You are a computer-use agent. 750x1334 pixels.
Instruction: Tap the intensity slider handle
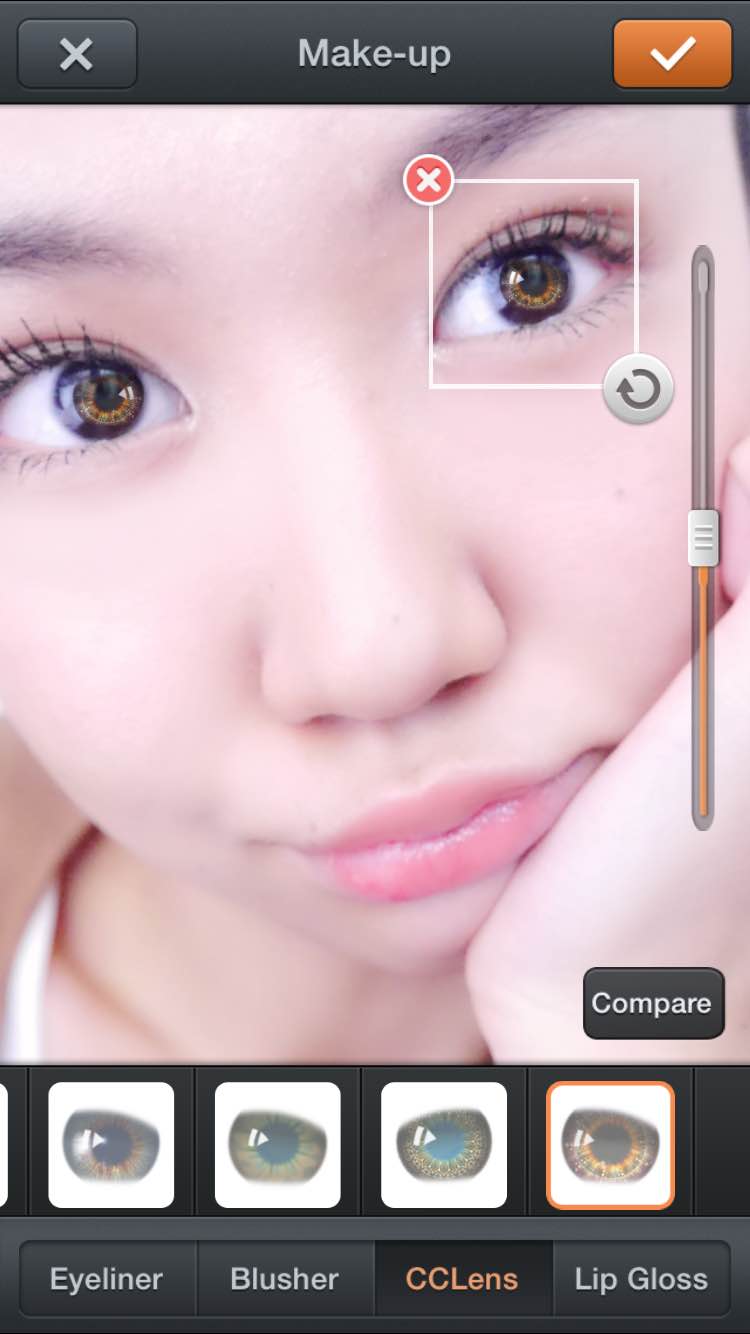point(703,538)
